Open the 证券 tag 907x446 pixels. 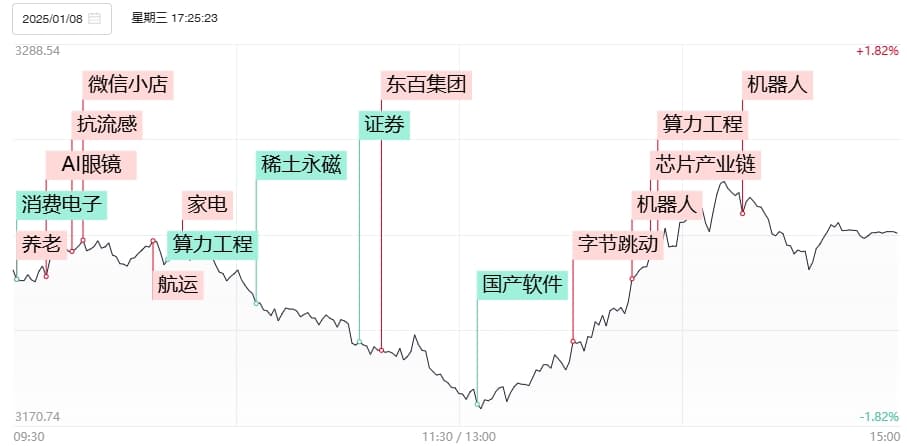384,125
